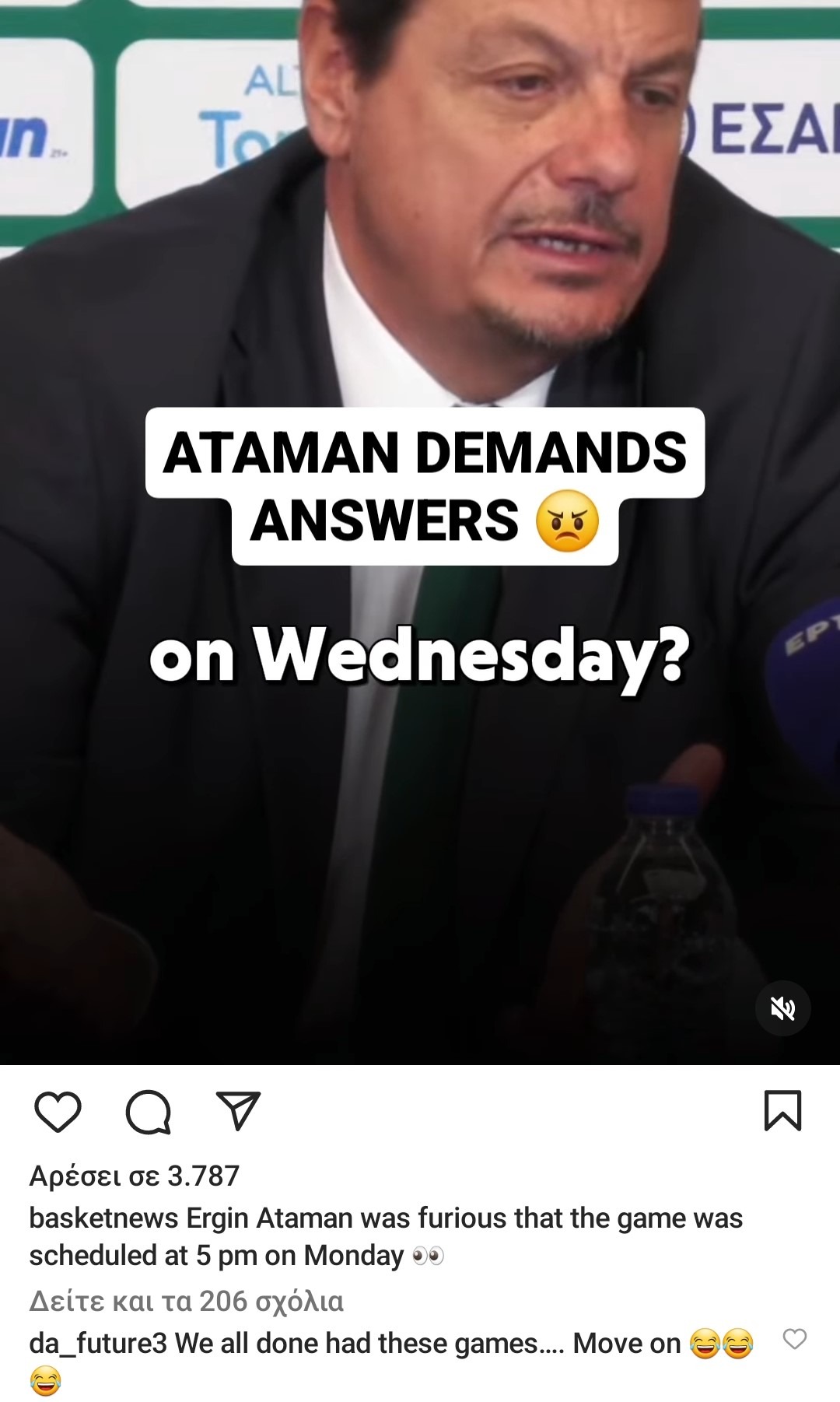The image size is (840, 1402).
Task: Unmute the video sound
Action: (782, 1009)
